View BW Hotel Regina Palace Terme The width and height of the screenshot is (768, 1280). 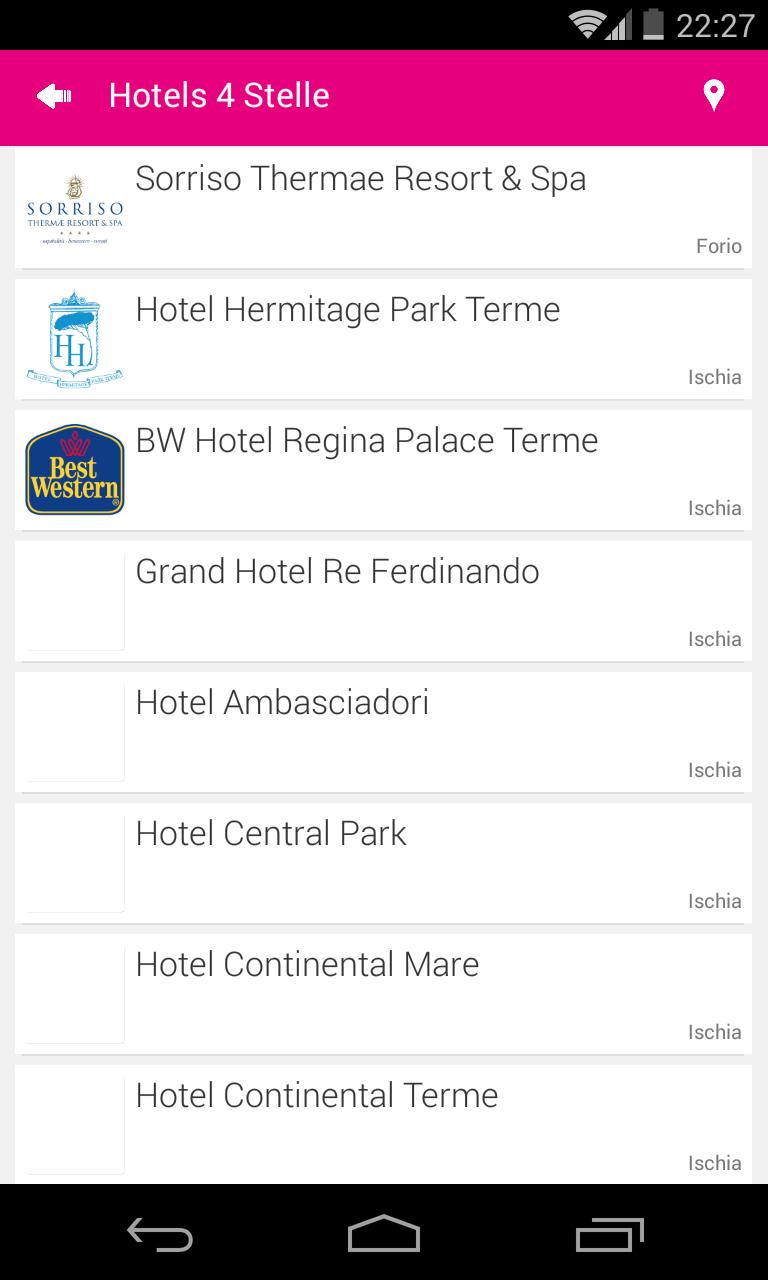(383, 471)
